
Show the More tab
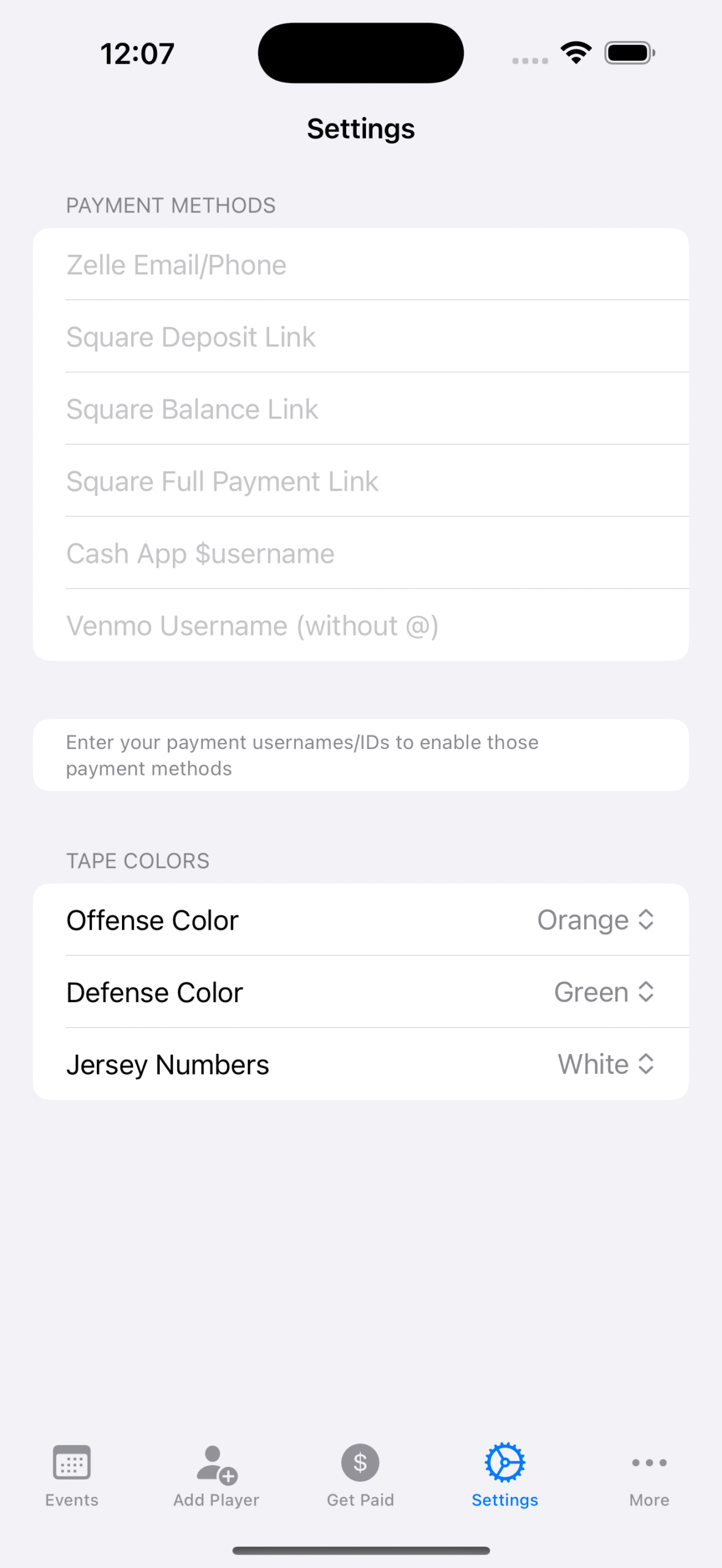tap(649, 1476)
